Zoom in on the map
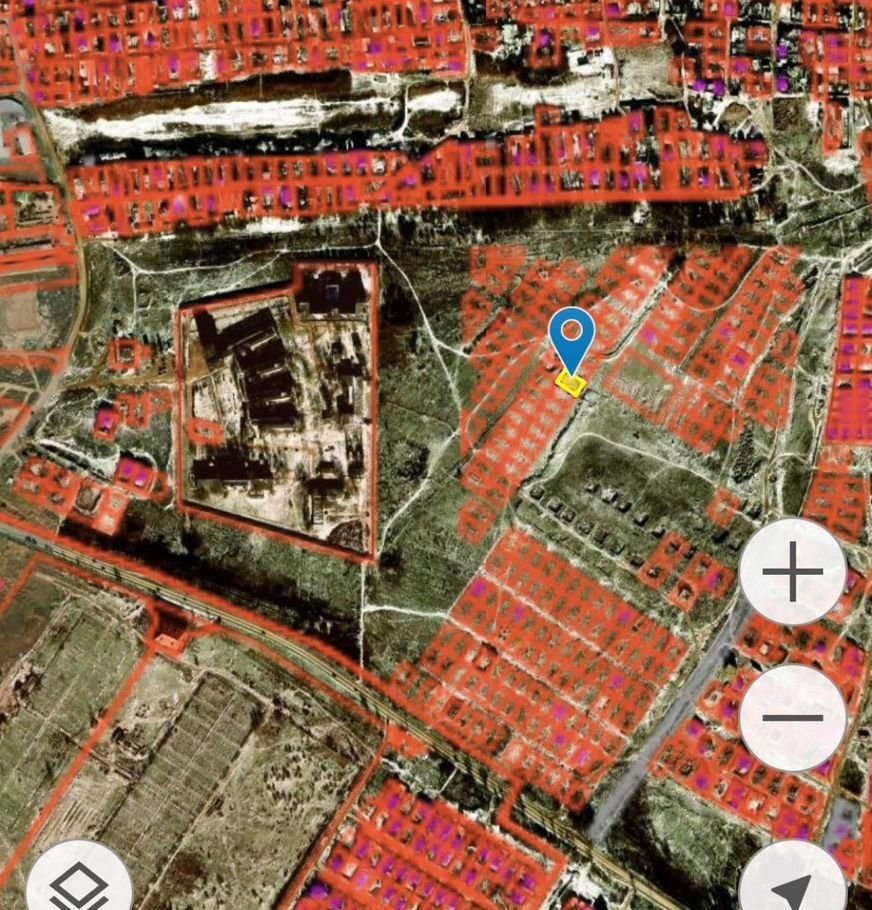This screenshot has height=910, width=872. click(x=793, y=573)
